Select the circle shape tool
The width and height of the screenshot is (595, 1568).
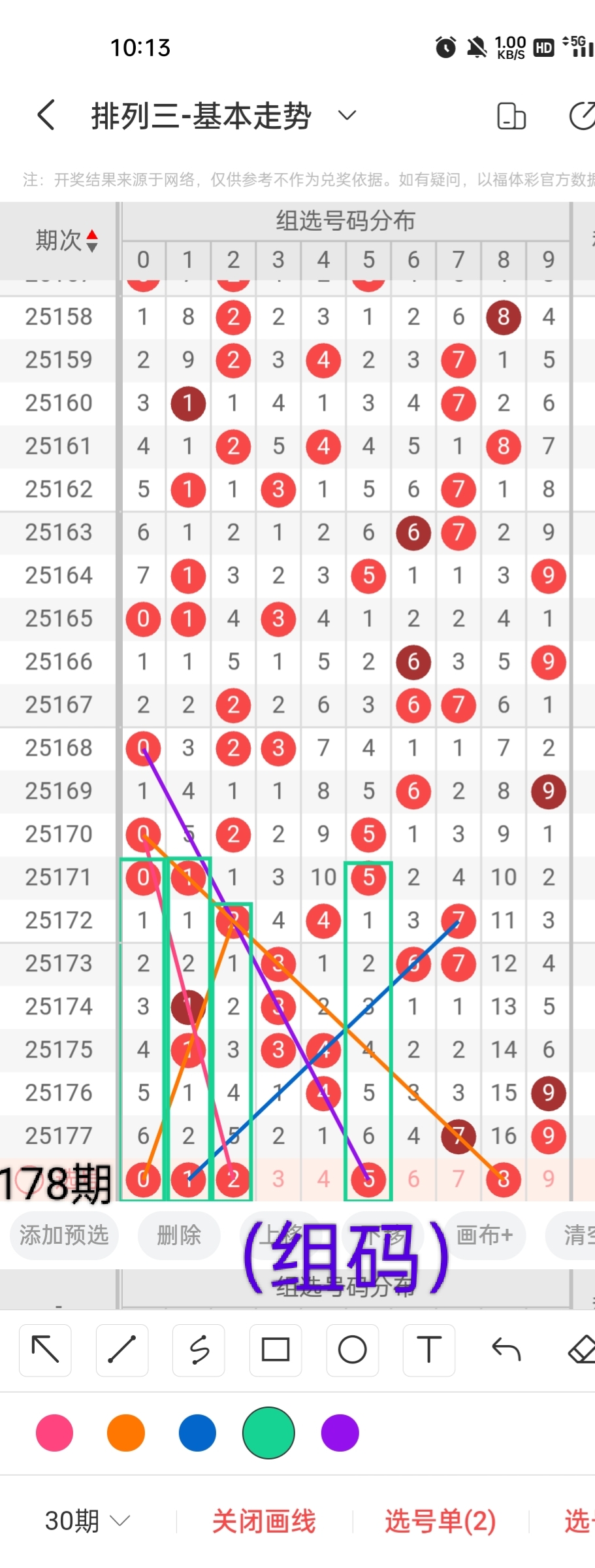[x=352, y=1350]
